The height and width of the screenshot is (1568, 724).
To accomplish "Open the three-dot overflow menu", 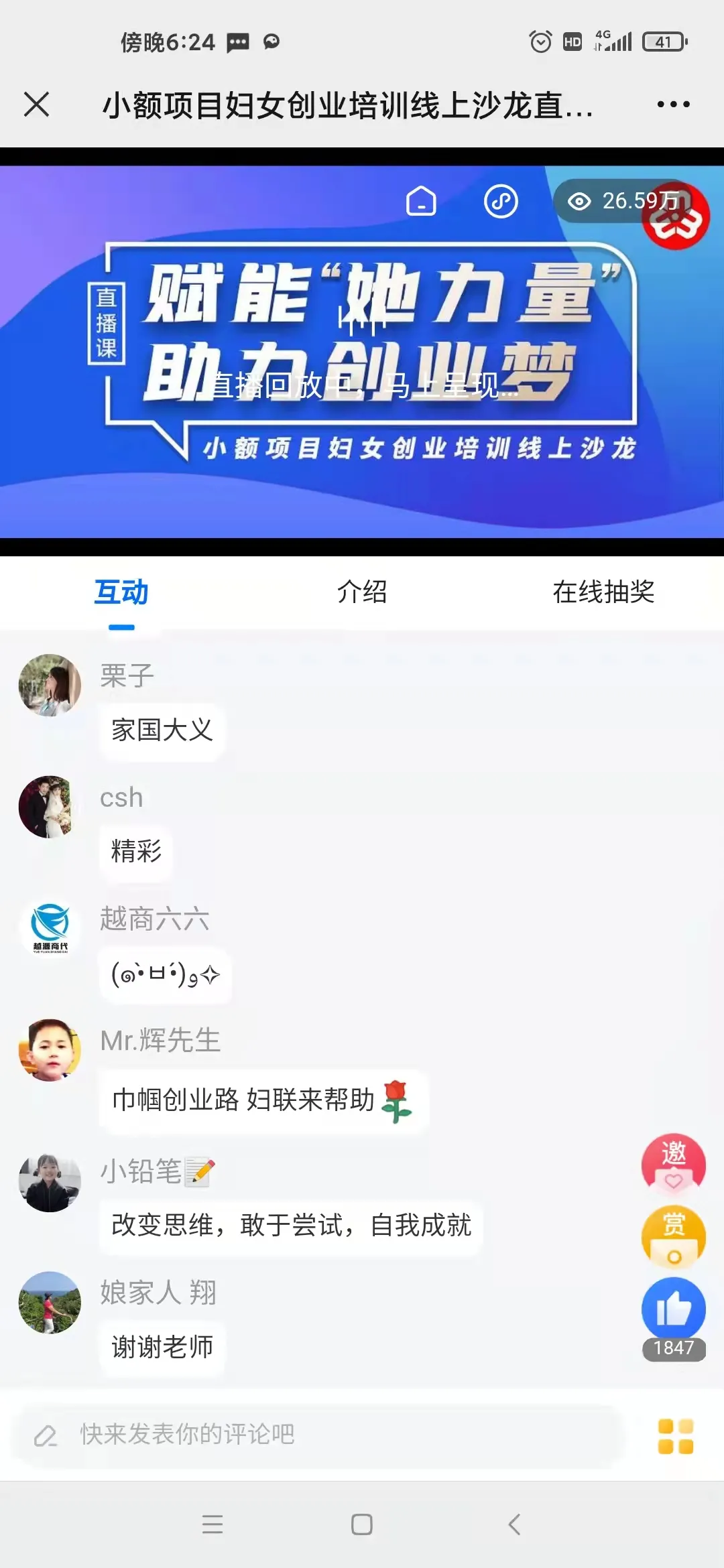I will 673,105.
